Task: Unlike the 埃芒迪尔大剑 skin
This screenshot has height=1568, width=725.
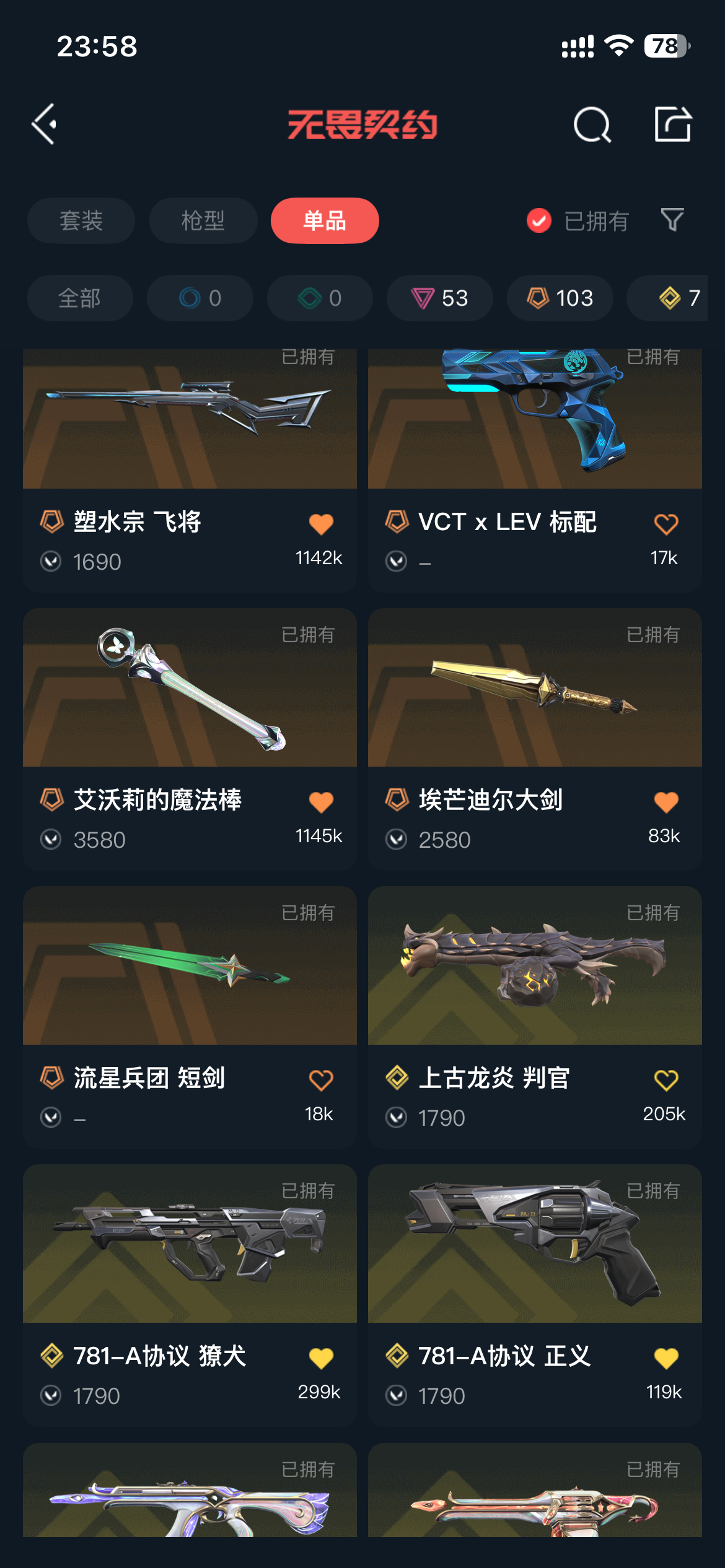Action: (666, 802)
